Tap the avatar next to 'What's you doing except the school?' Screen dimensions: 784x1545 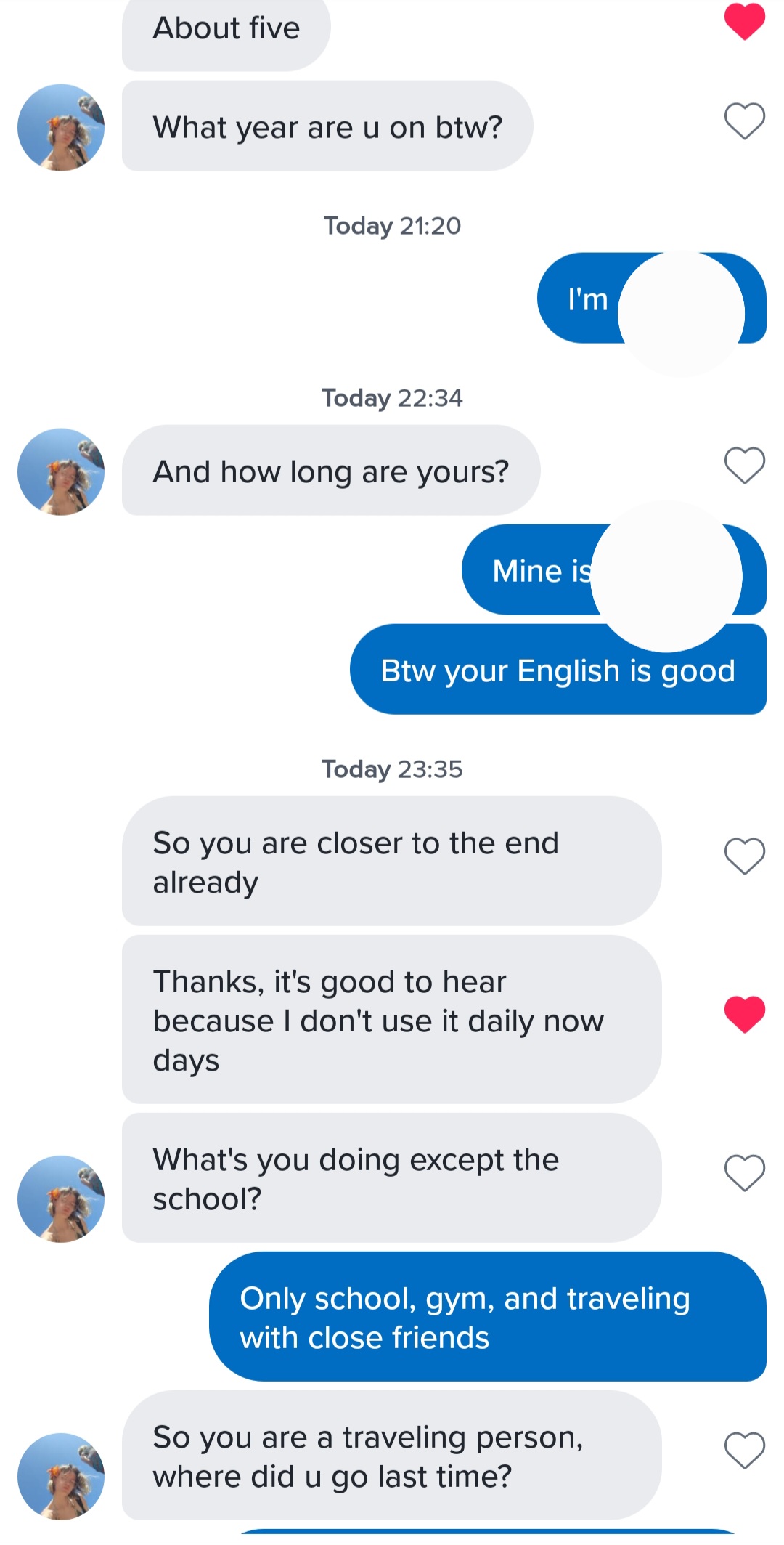(x=61, y=1199)
